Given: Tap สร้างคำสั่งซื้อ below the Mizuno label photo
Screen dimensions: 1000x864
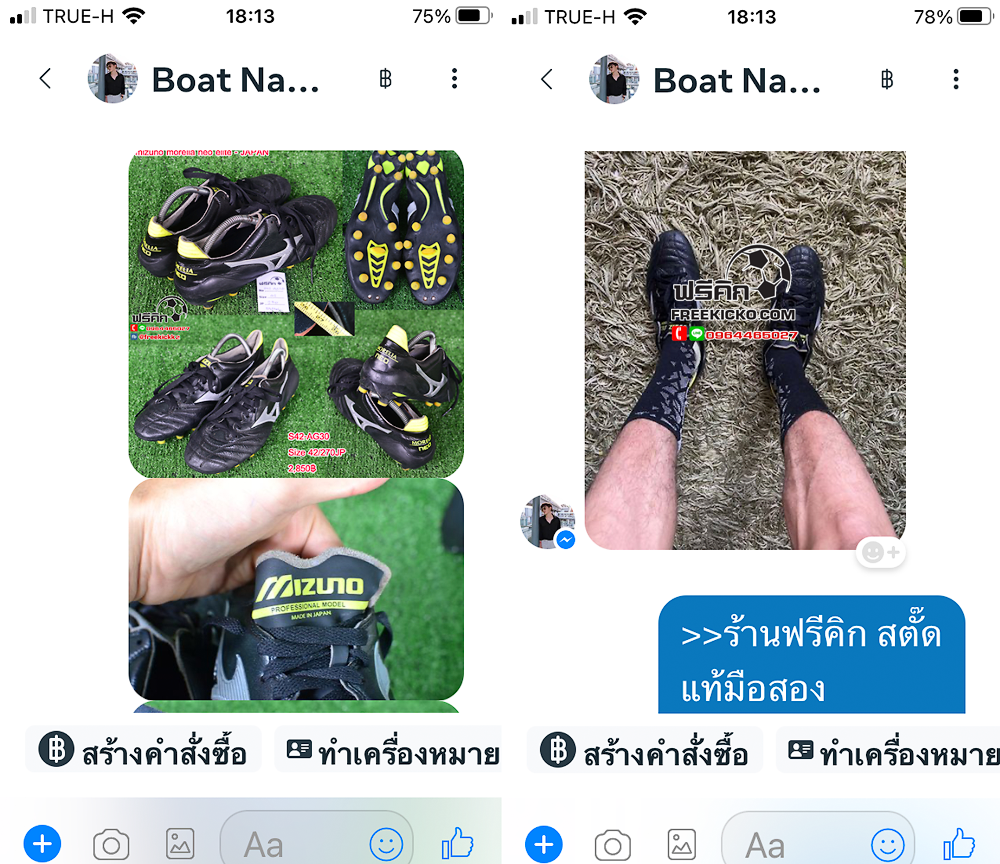Looking at the screenshot, I should [144, 751].
